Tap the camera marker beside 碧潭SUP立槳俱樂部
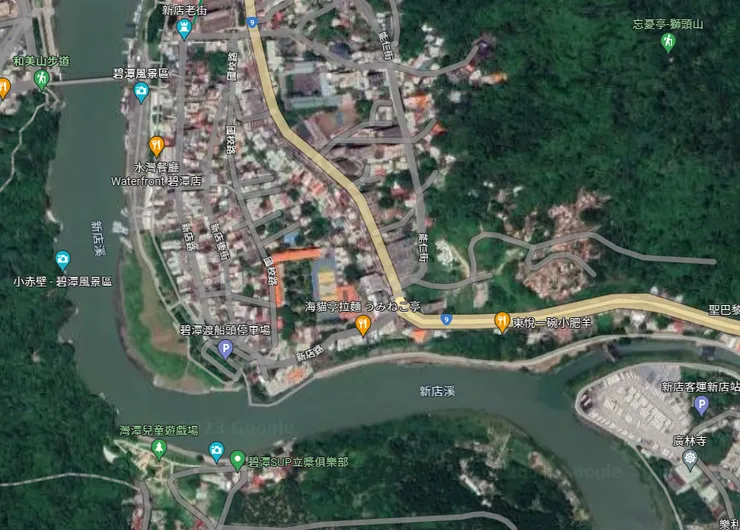Screen dimensions: 740x530 pyautogui.click(x=216, y=451)
